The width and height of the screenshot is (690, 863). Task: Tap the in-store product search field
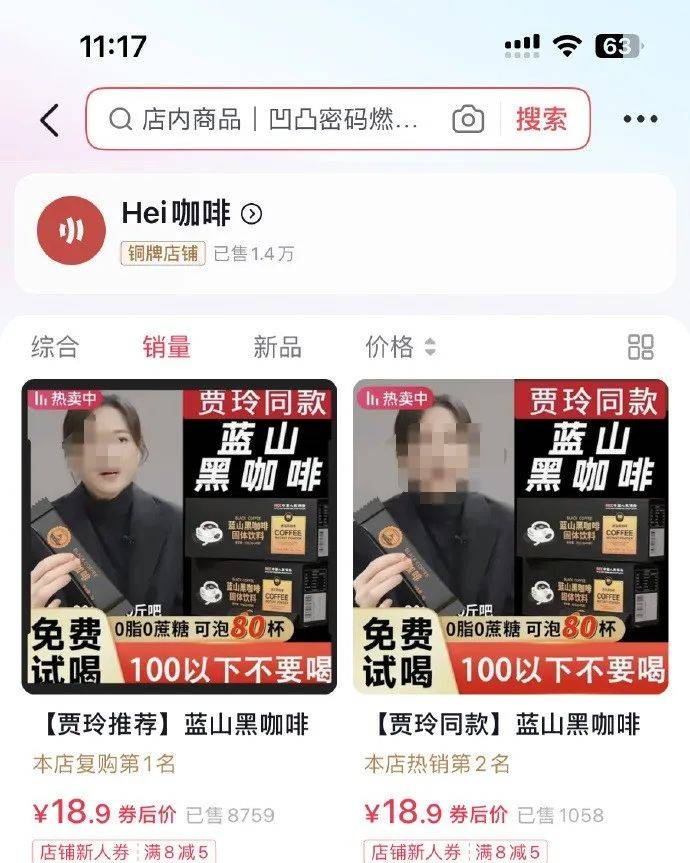click(280, 120)
